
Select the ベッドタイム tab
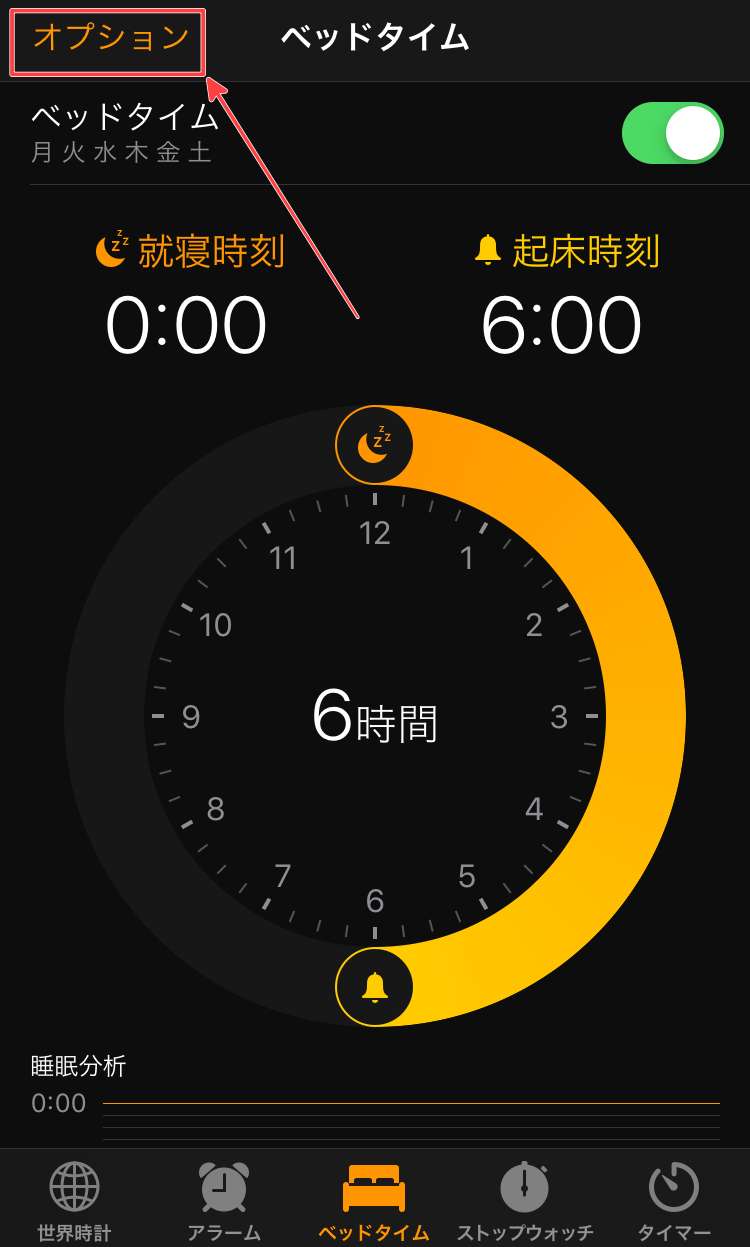tap(374, 1200)
